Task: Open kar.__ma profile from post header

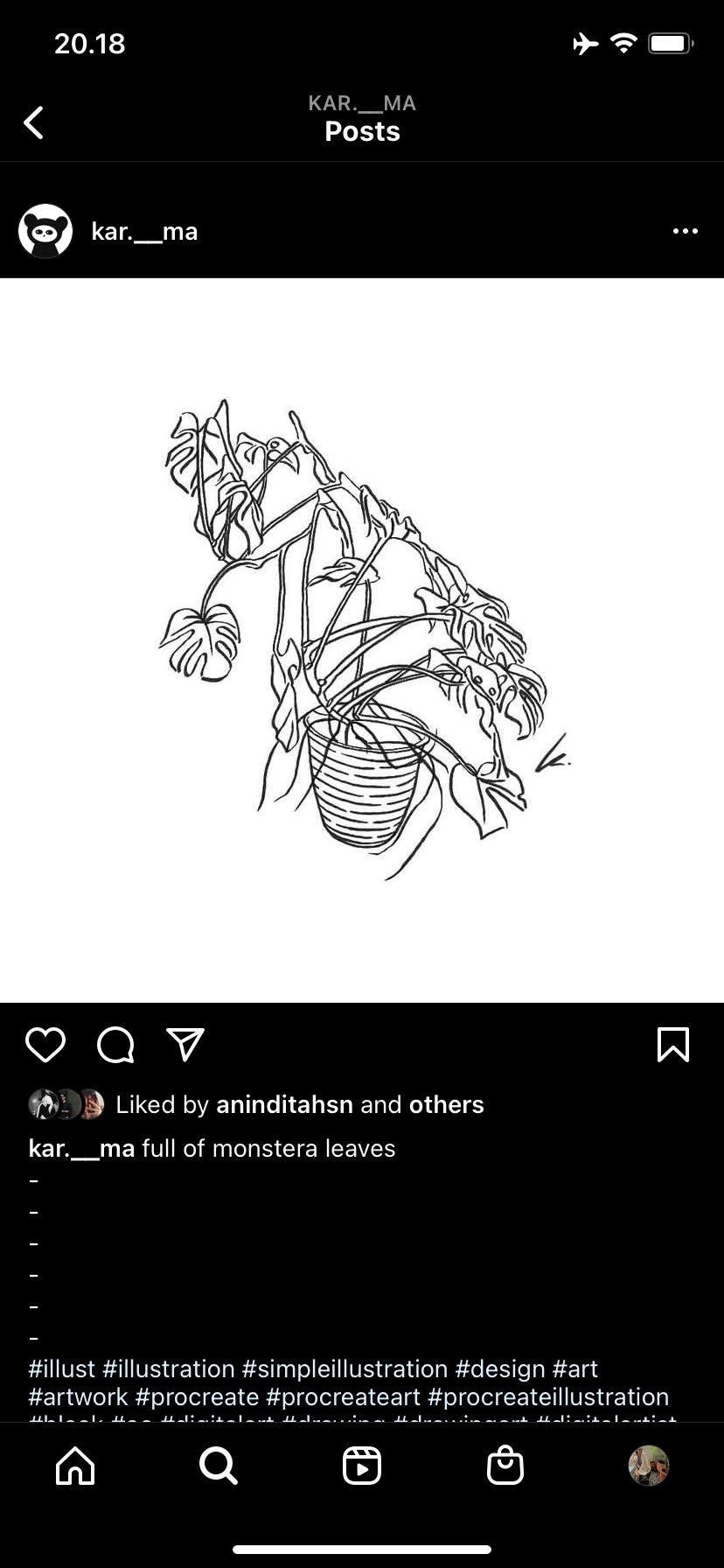Action: pyautogui.click(x=144, y=231)
